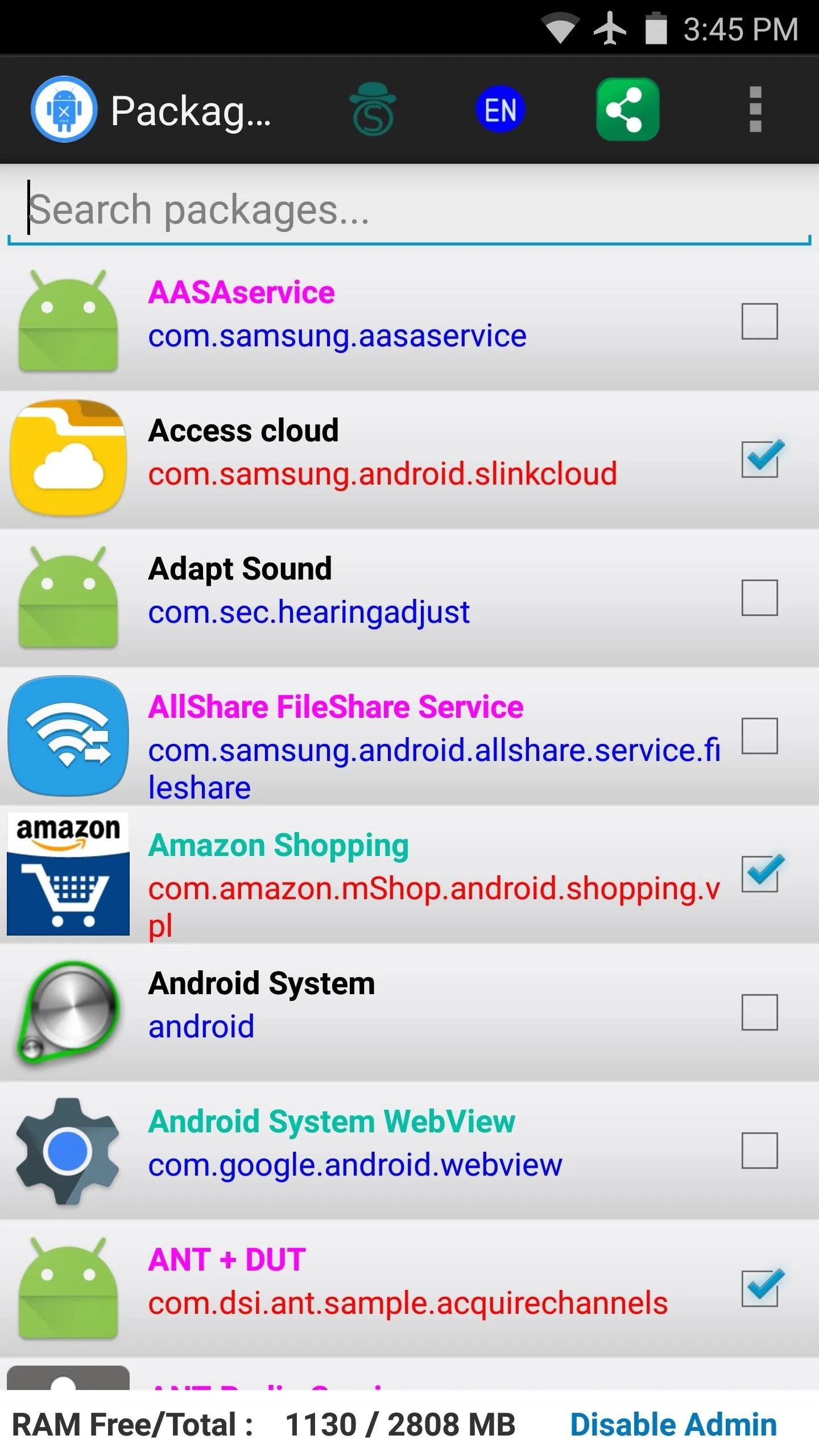Open the Adapt Sound package row
Image resolution: width=819 pixels, height=1456 pixels.
[x=409, y=598]
